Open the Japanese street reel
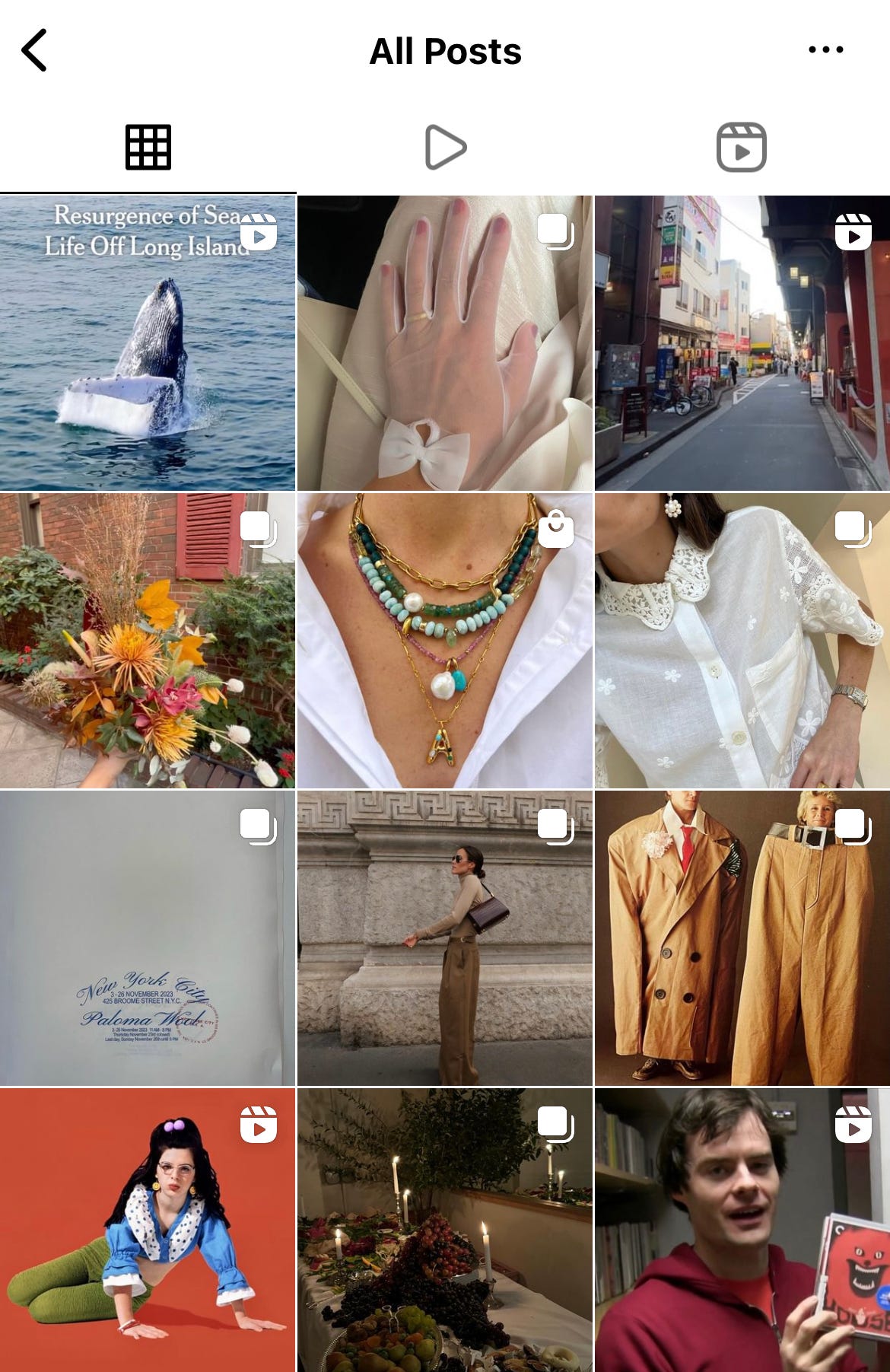The image size is (890, 1372). click(742, 342)
